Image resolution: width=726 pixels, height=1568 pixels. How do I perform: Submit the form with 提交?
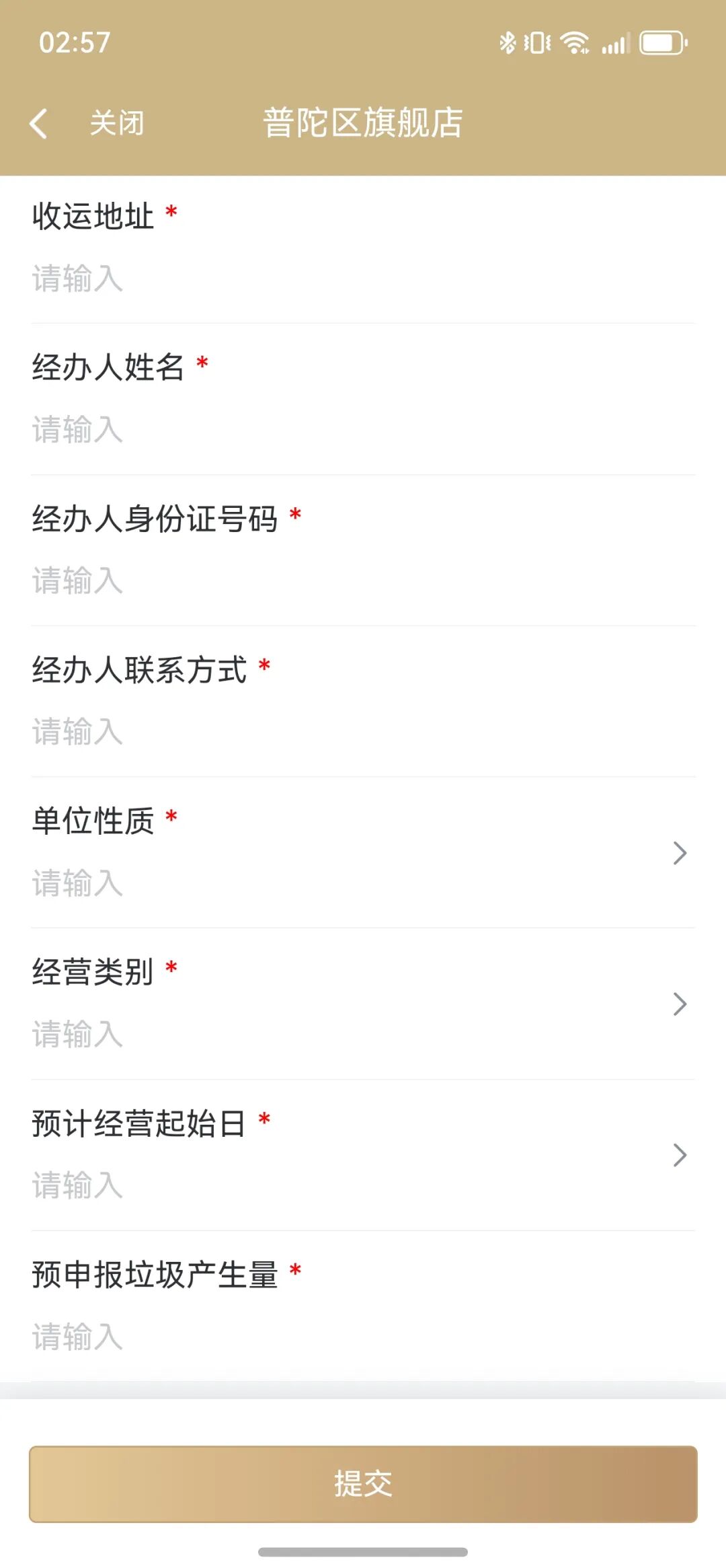[363, 1484]
